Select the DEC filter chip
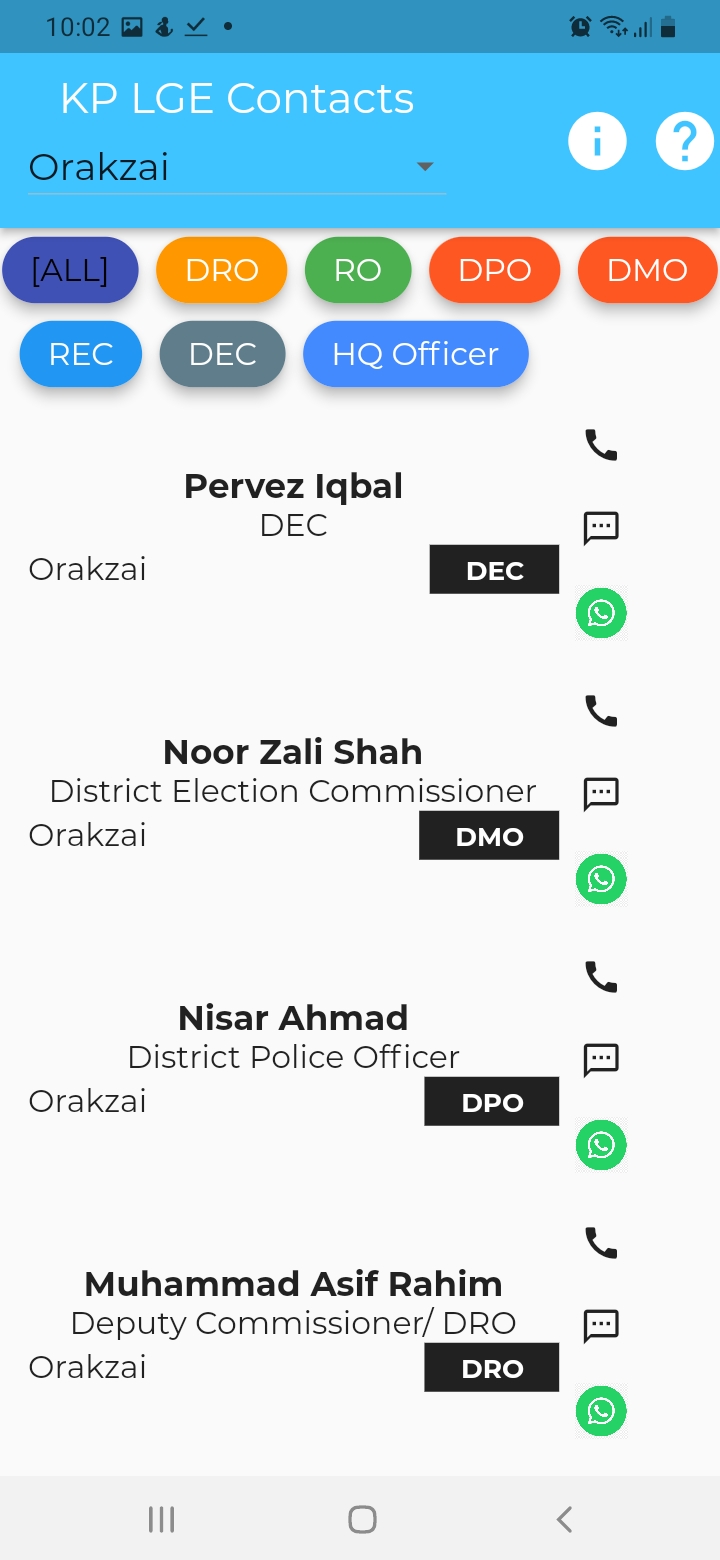 click(x=222, y=354)
